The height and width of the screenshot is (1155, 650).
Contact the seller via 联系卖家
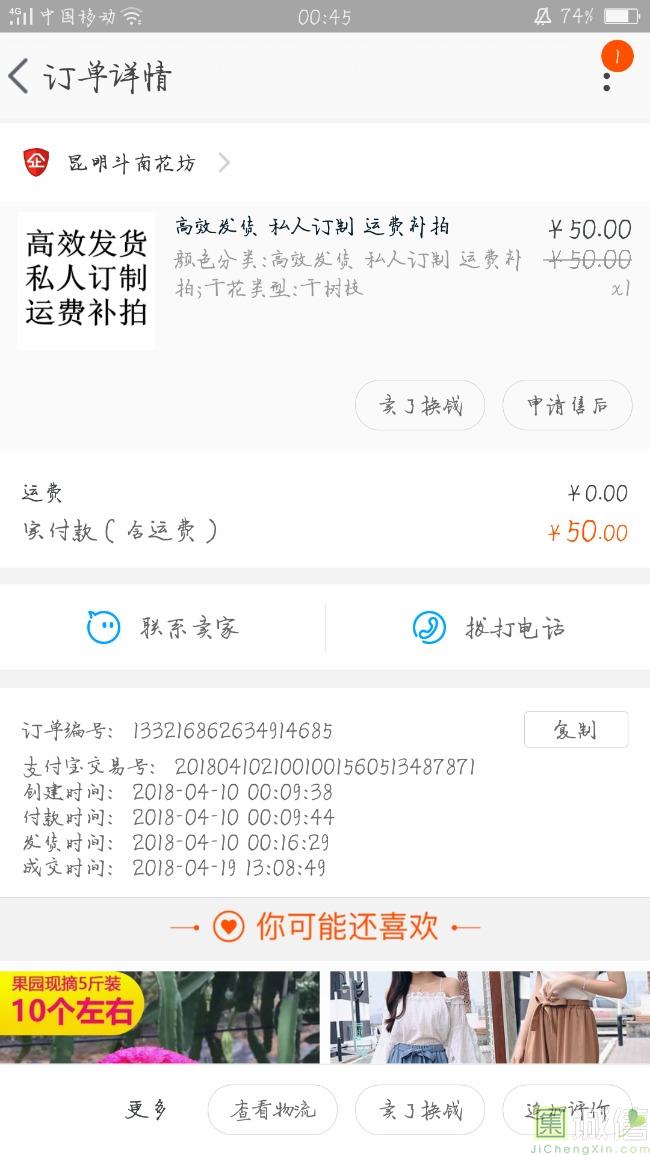pos(162,628)
